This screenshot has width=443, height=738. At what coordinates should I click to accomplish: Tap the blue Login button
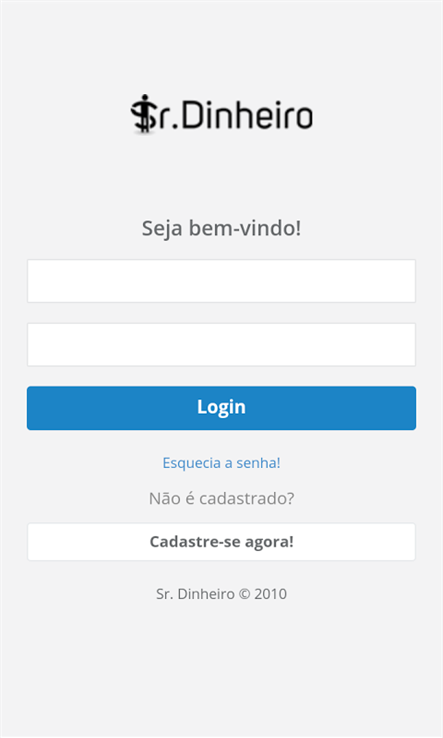tap(221, 408)
